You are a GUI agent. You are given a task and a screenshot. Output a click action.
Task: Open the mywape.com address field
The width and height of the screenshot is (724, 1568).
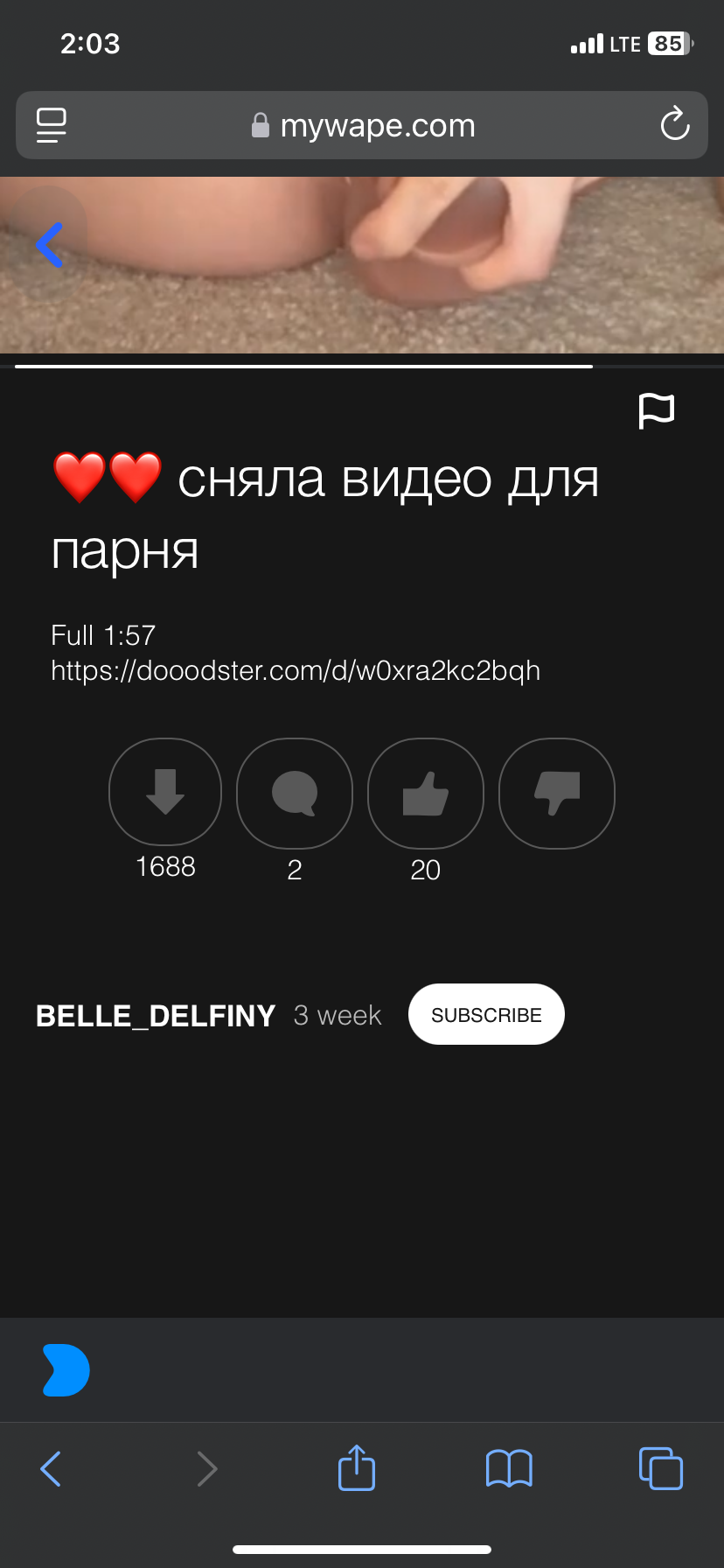[362, 125]
